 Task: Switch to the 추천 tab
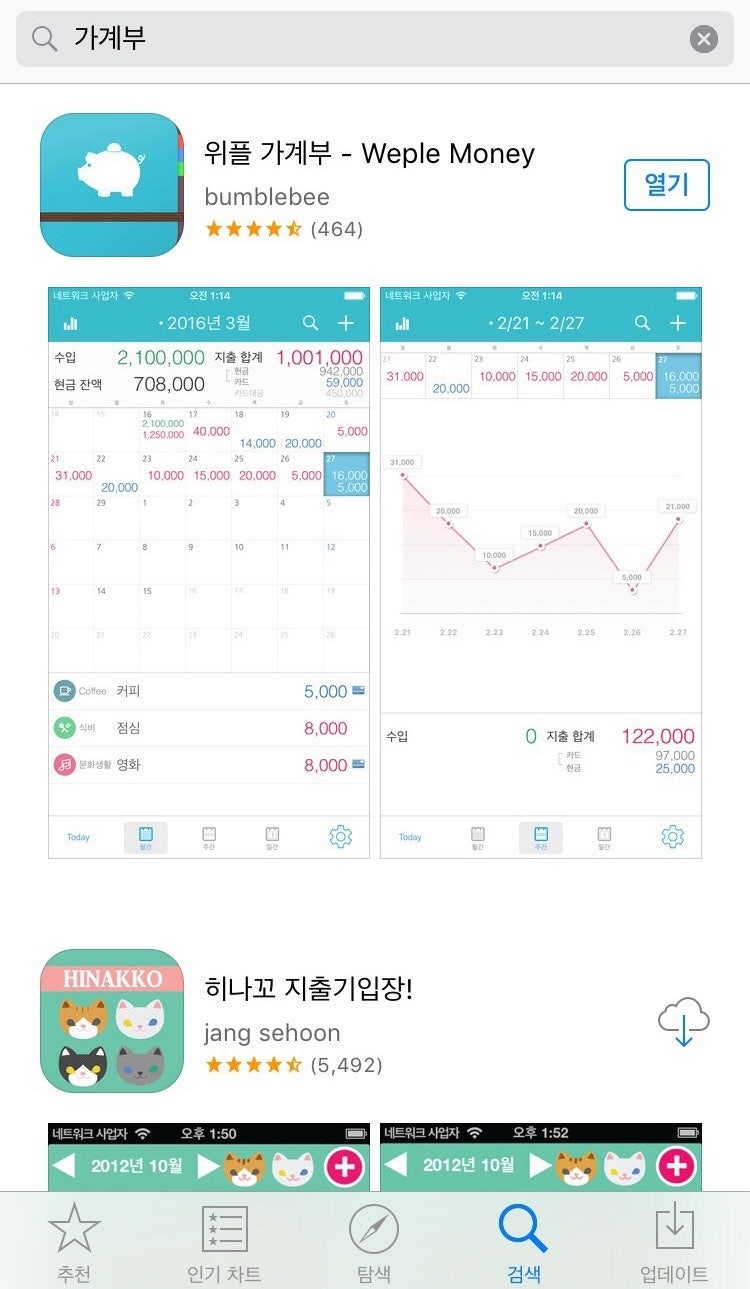(74, 1243)
